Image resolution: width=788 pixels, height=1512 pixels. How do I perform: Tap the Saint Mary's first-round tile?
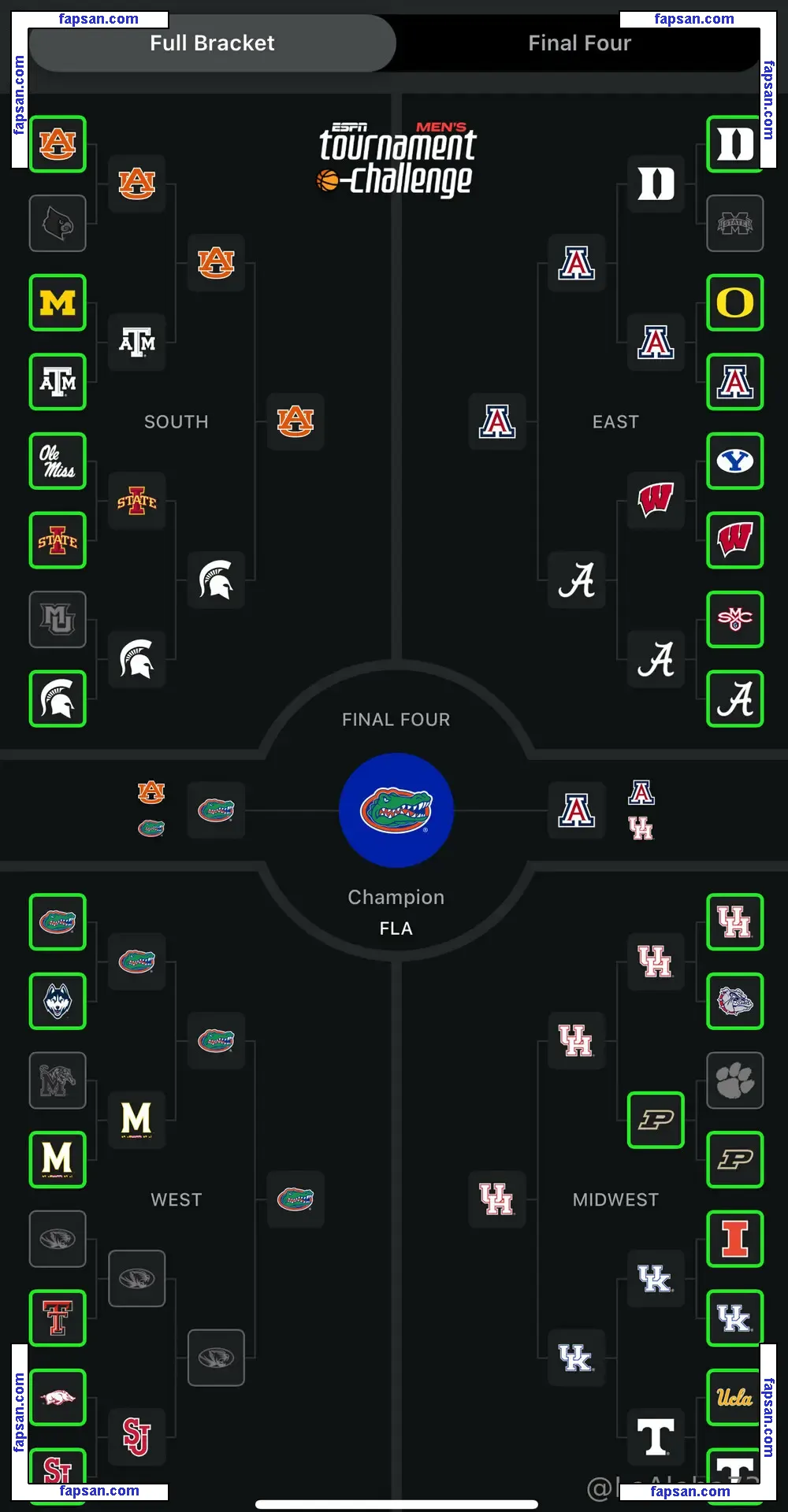click(734, 620)
